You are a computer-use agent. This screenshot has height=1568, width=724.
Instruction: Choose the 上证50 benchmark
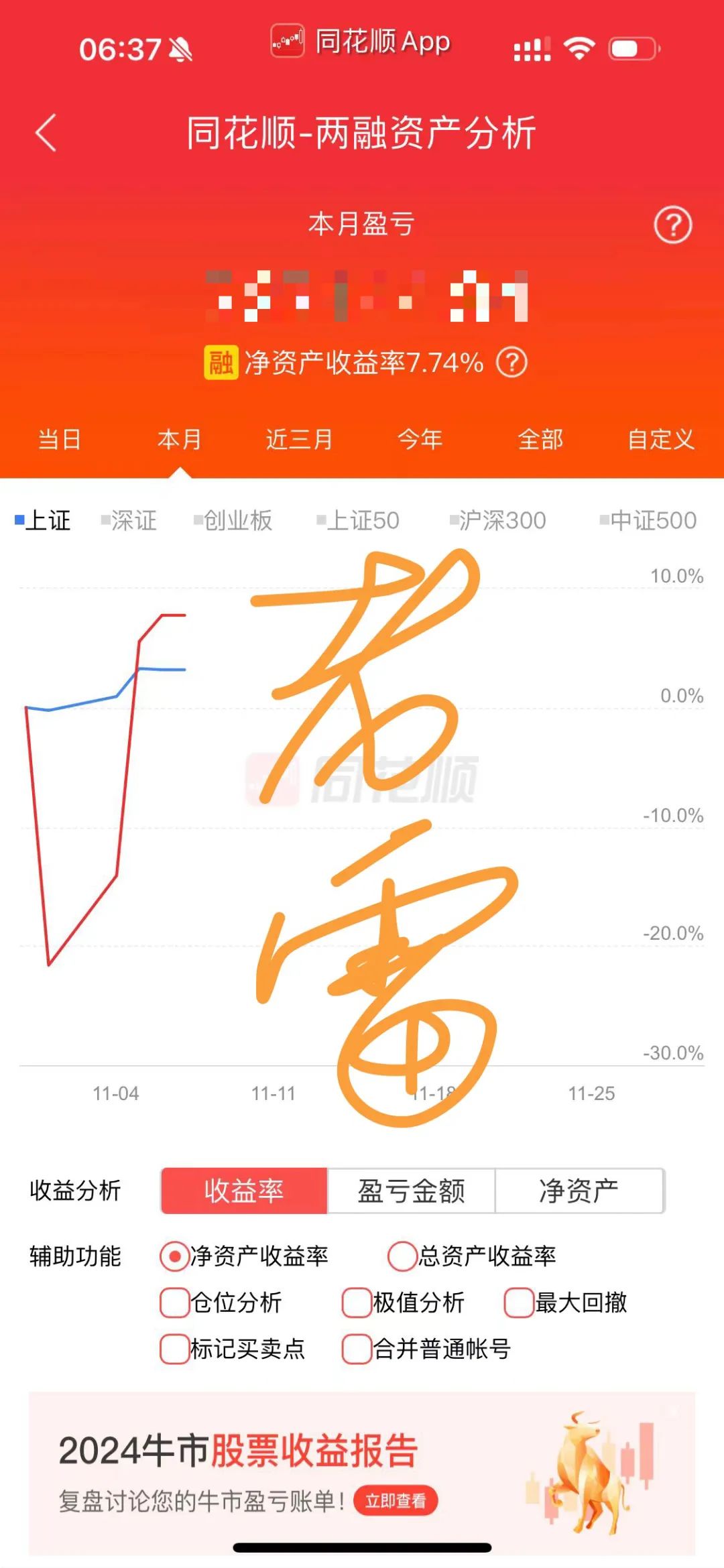pyautogui.click(x=359, y=520)
